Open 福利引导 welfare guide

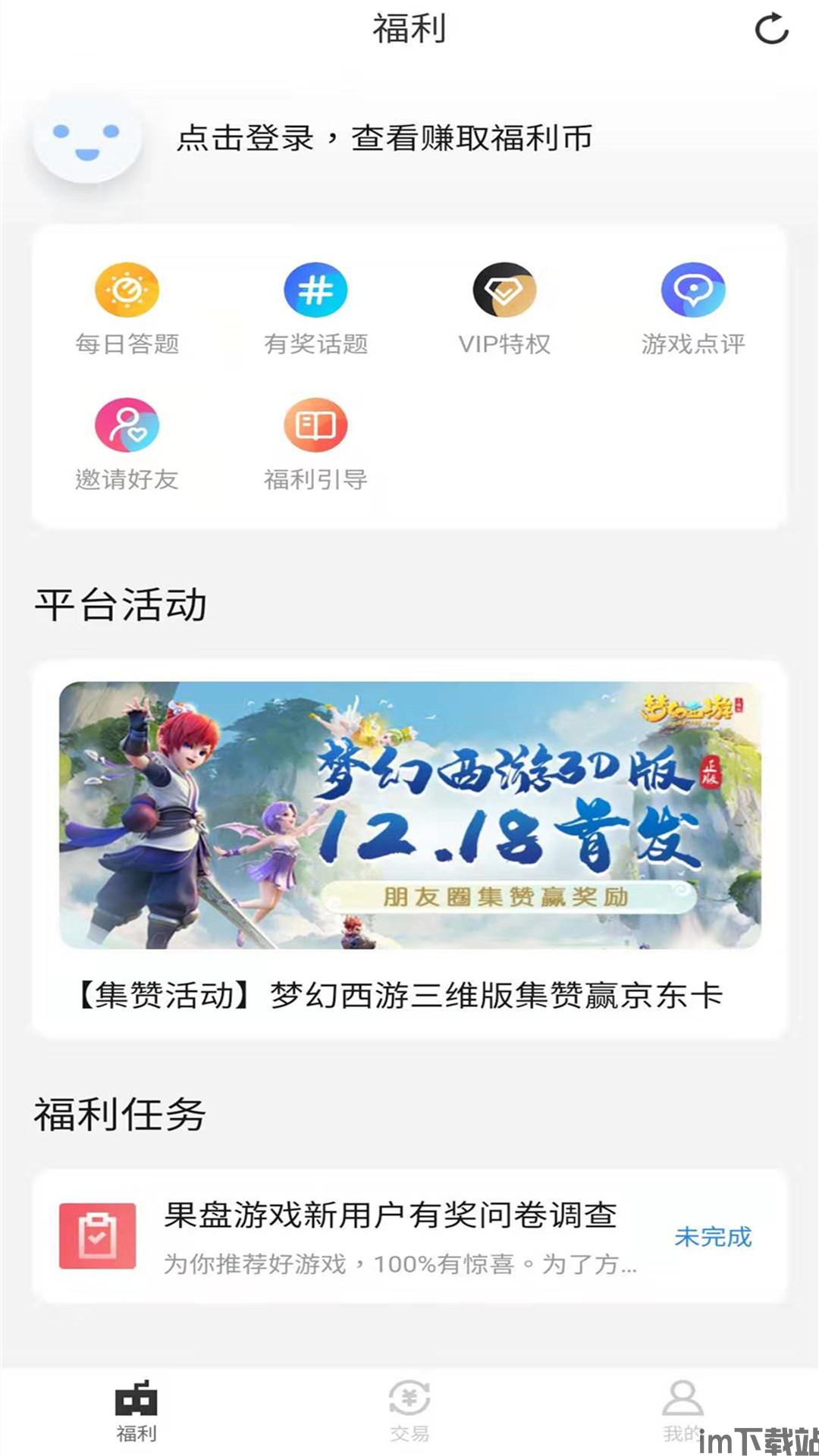315,444
